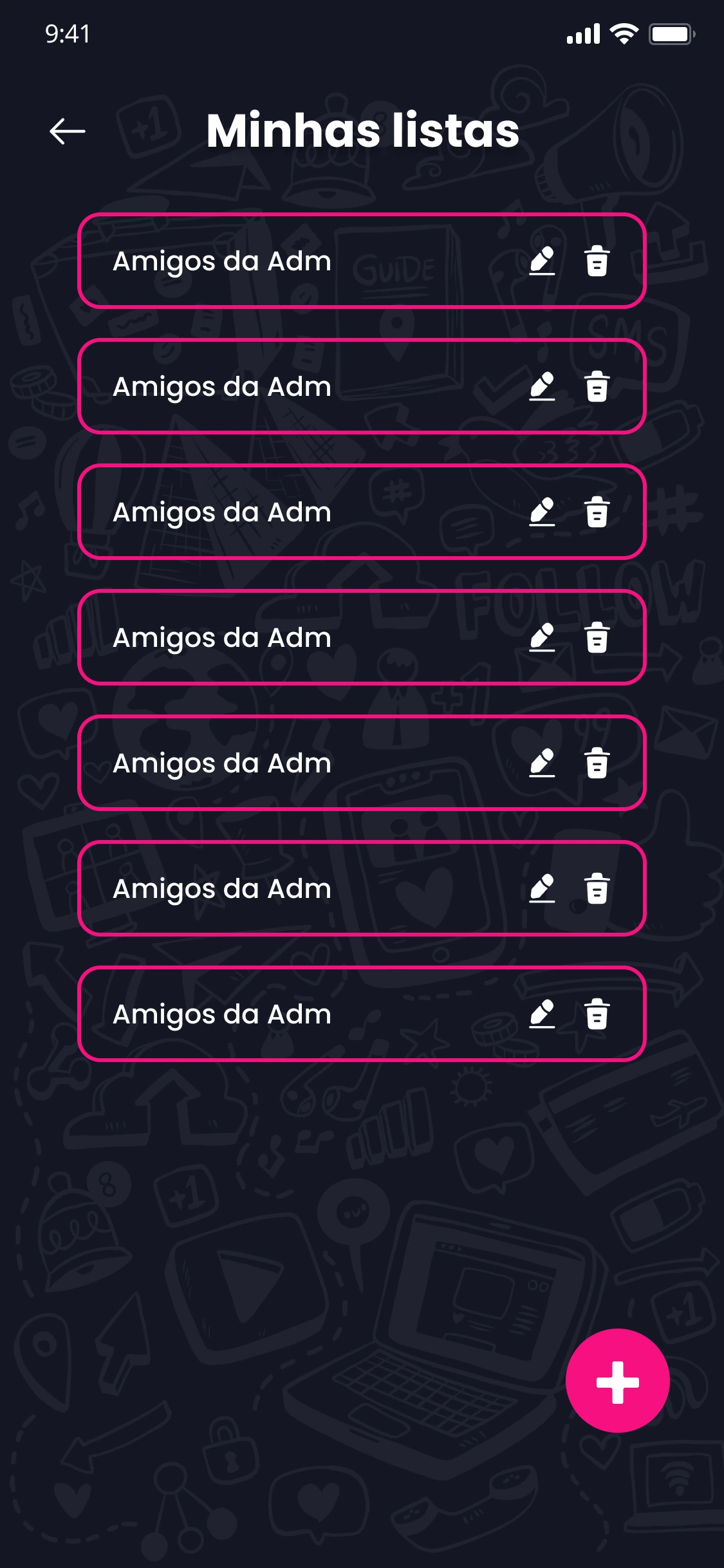Add a new list with the plus button
Image resolution: width=724 pixels, height=1568 pixels.
pyautogui.click(x=617, y=1381)
